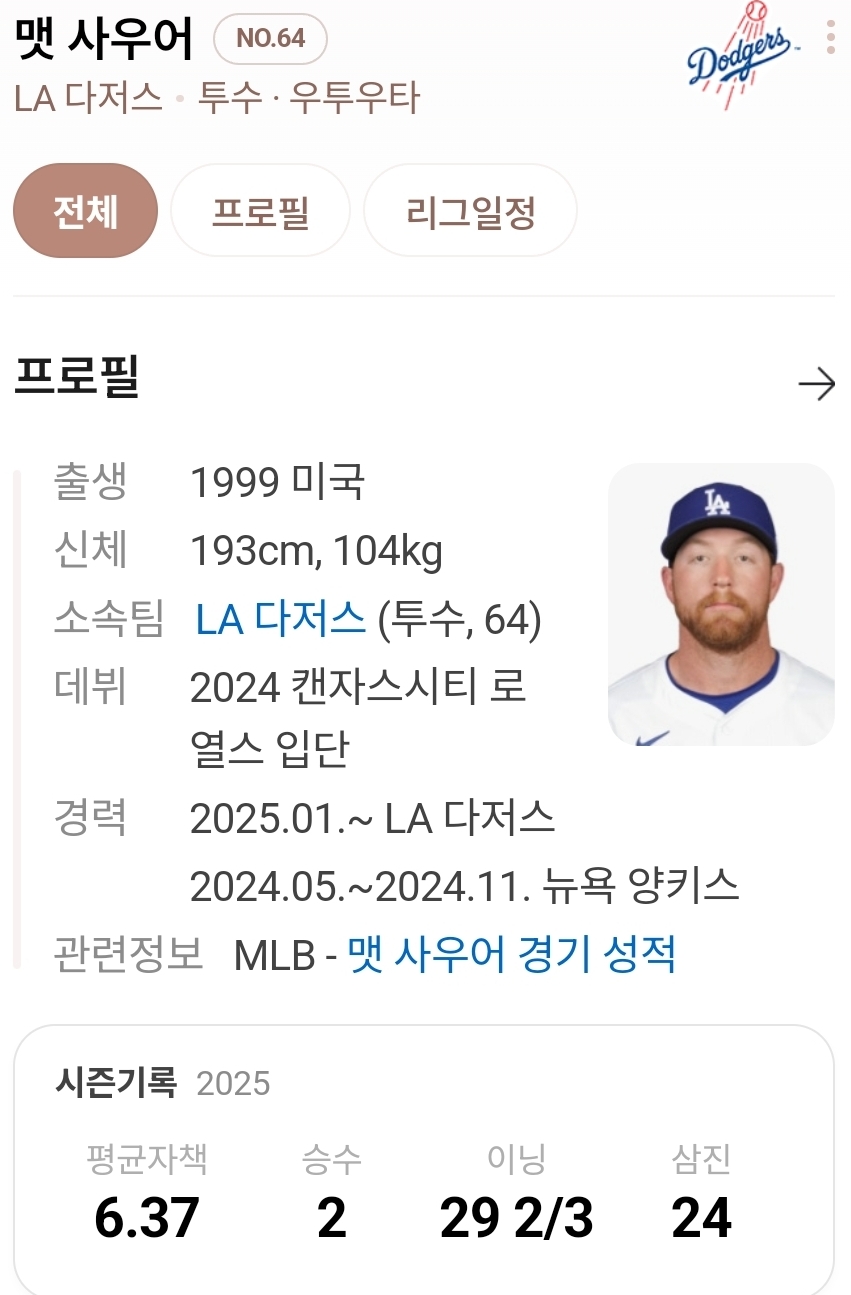The image size is (851, 1295).
Task: Open the 2025 시즌기록 stats card
Action: [x=424, y=1160]
